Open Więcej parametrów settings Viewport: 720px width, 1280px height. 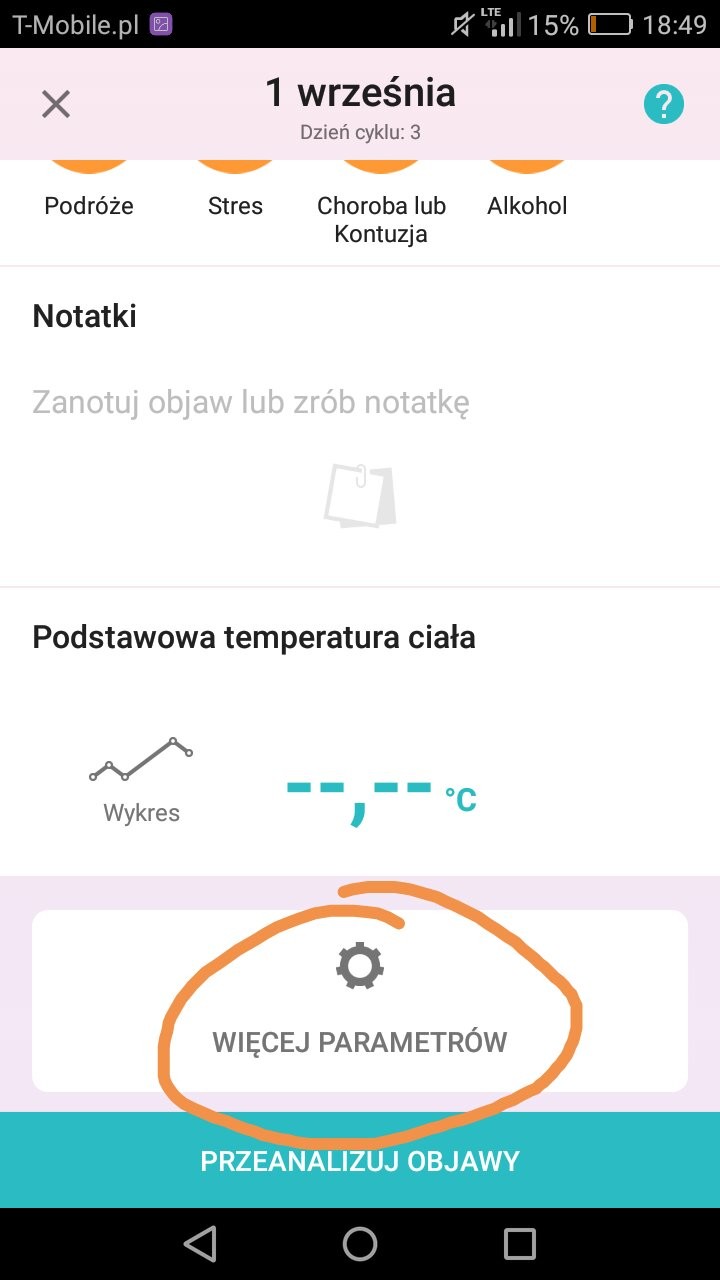(x=360, y=1002)
